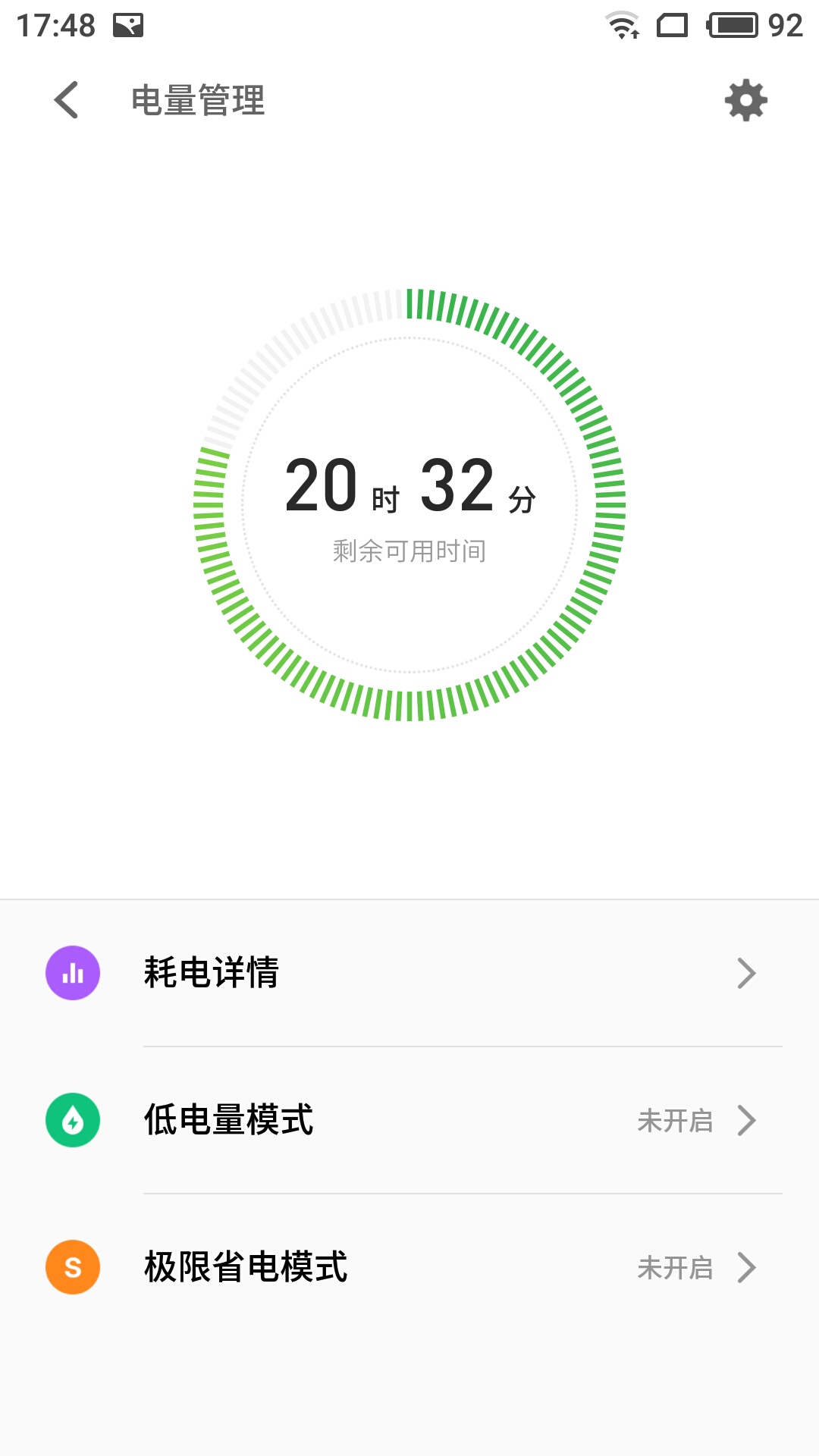Expand 极限省电模式 with its chevron
The height and width of the screenshot is (1456, 819).
pos(747,1267)
